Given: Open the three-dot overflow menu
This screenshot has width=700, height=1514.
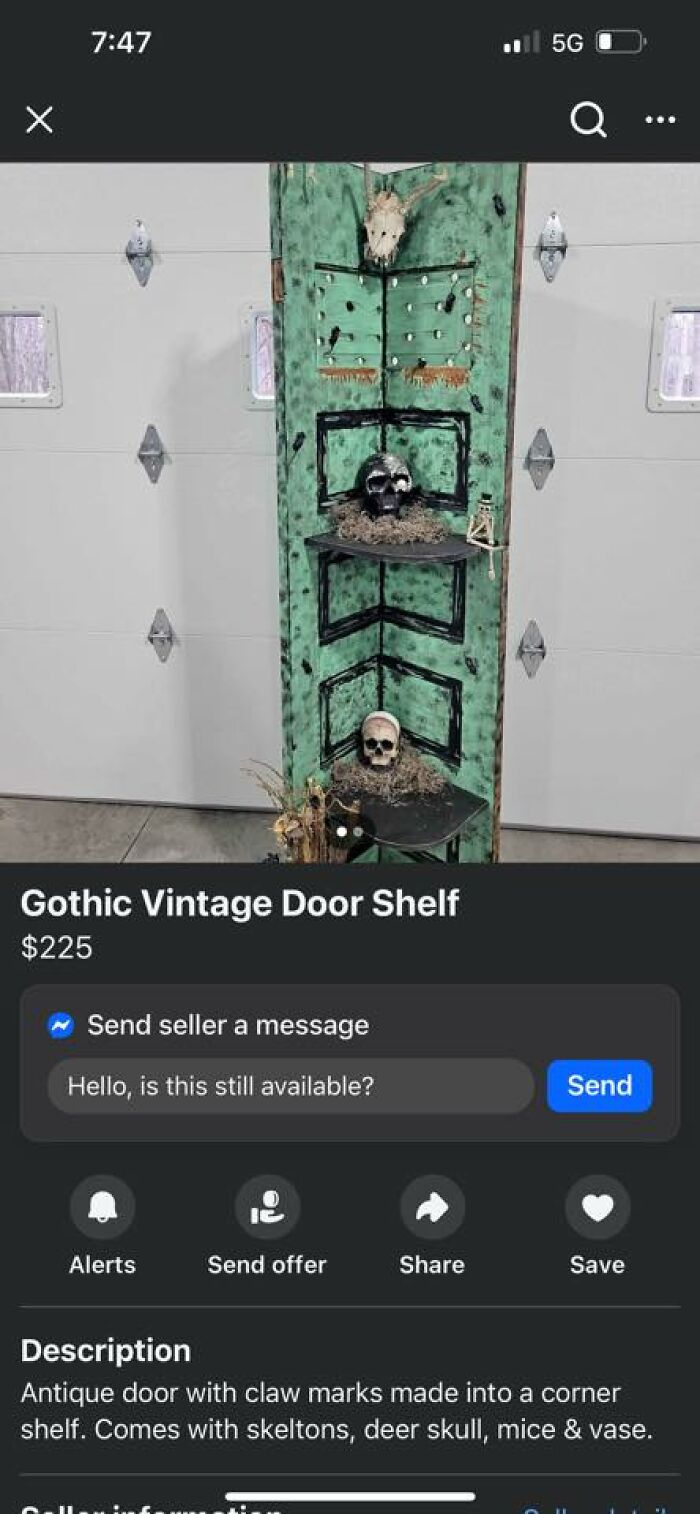Looking at the screenshot, I should click(660, 121).
